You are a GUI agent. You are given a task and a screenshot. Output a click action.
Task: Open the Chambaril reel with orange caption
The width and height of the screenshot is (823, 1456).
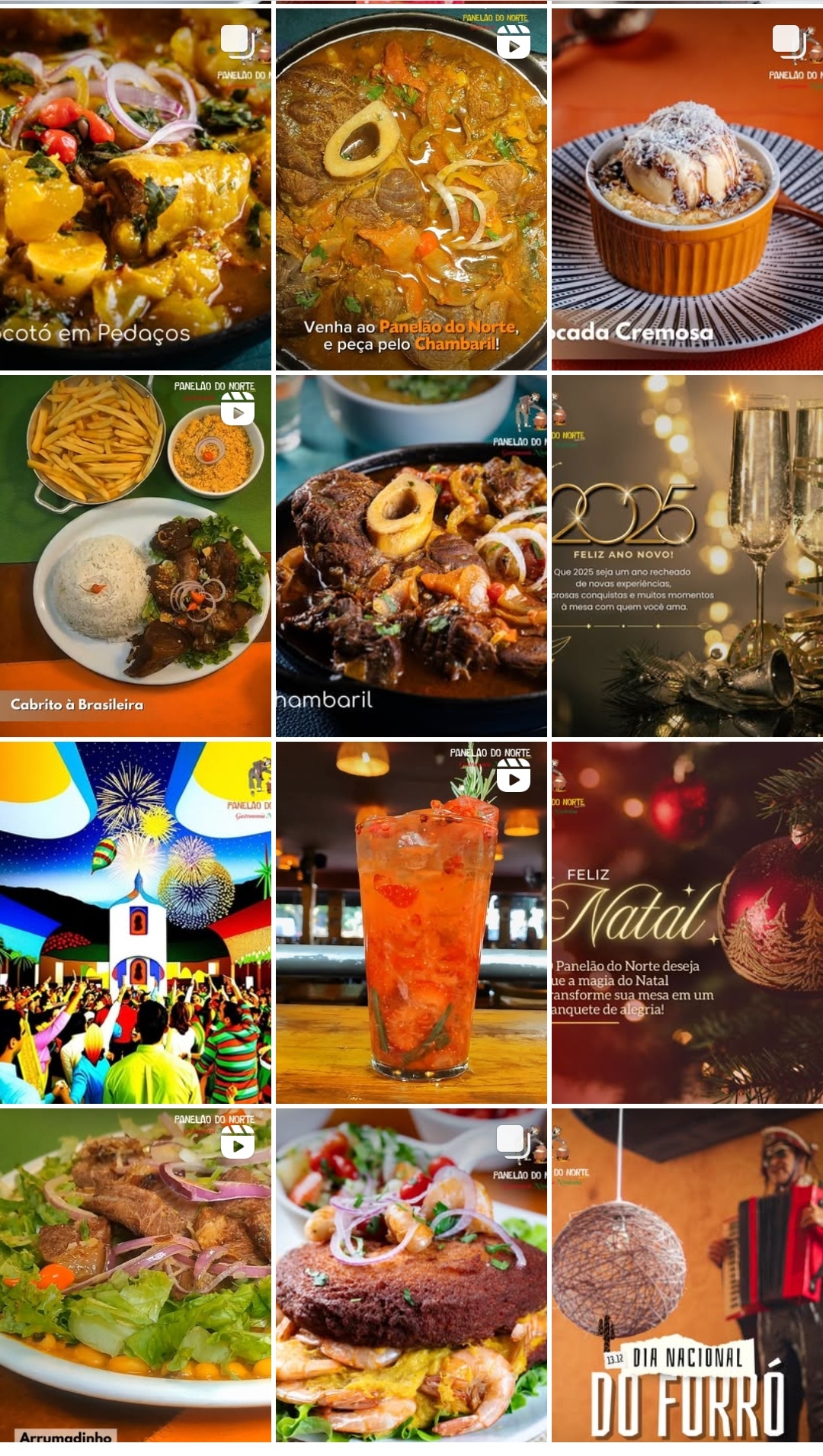coord(411,189)
